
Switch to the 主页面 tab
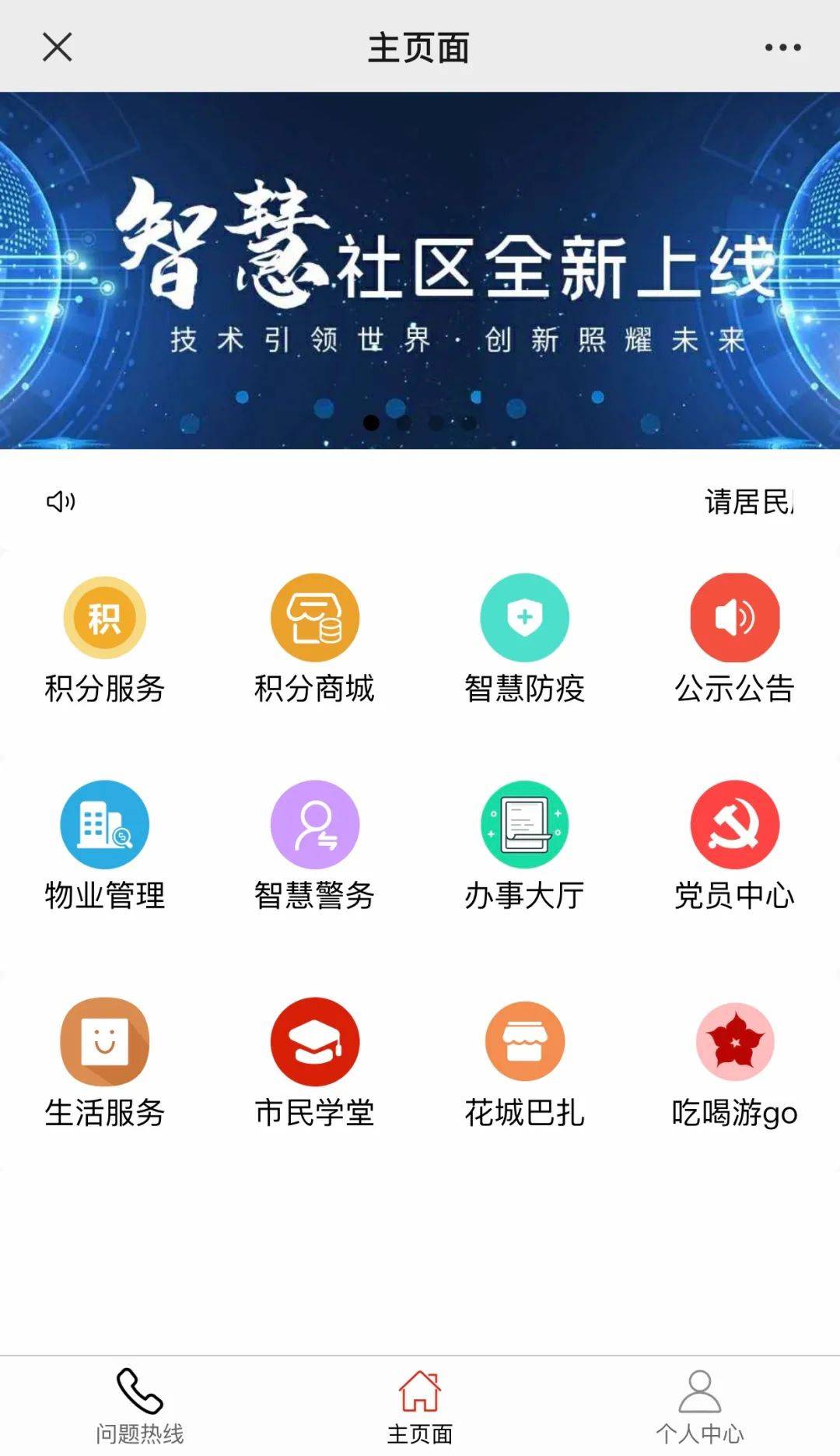click(420, 1406)
